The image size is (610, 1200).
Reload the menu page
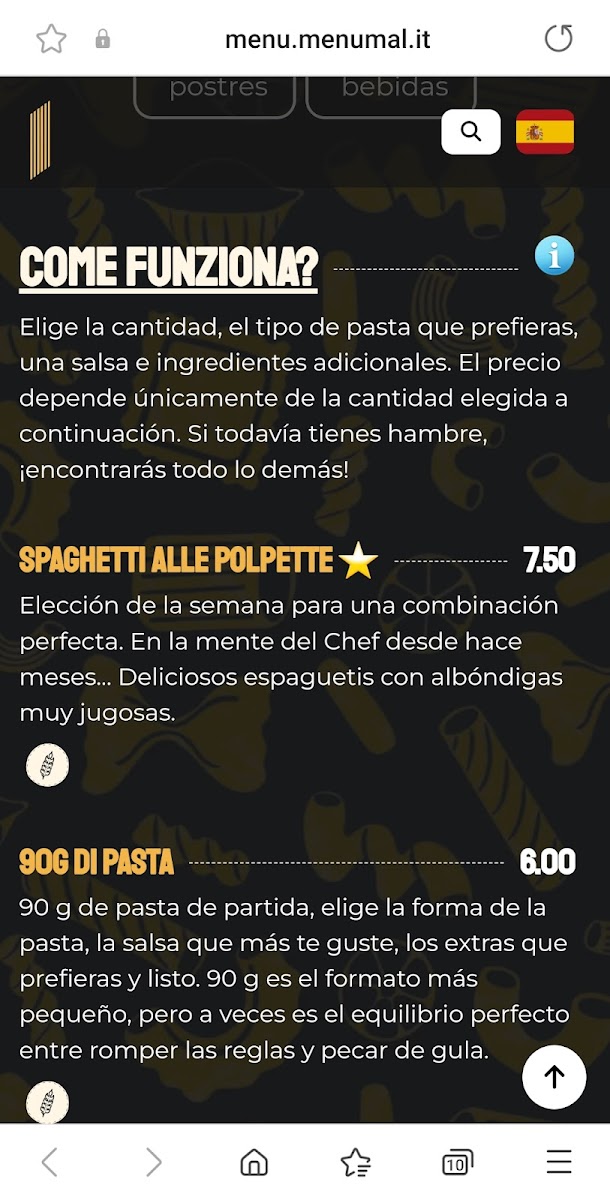pos(558,39)
